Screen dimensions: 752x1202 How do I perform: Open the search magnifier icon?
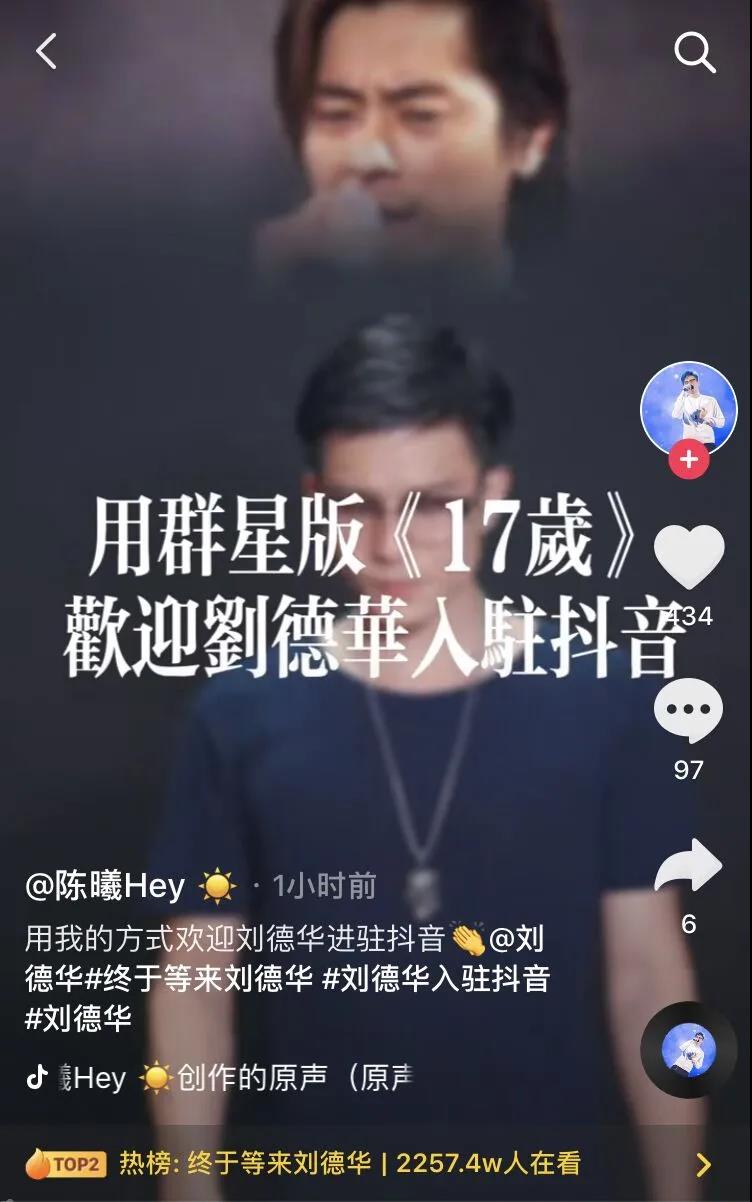point(694,51)
